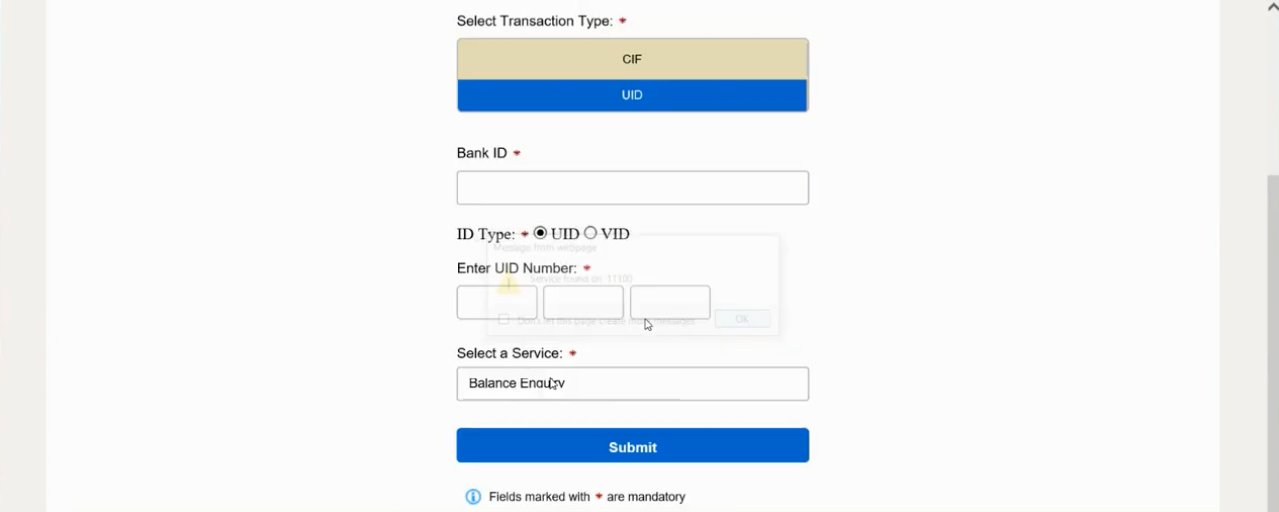Tap the Bank ID text field
The height and width of the screenshot is (512, 1279).
point(632,188)
